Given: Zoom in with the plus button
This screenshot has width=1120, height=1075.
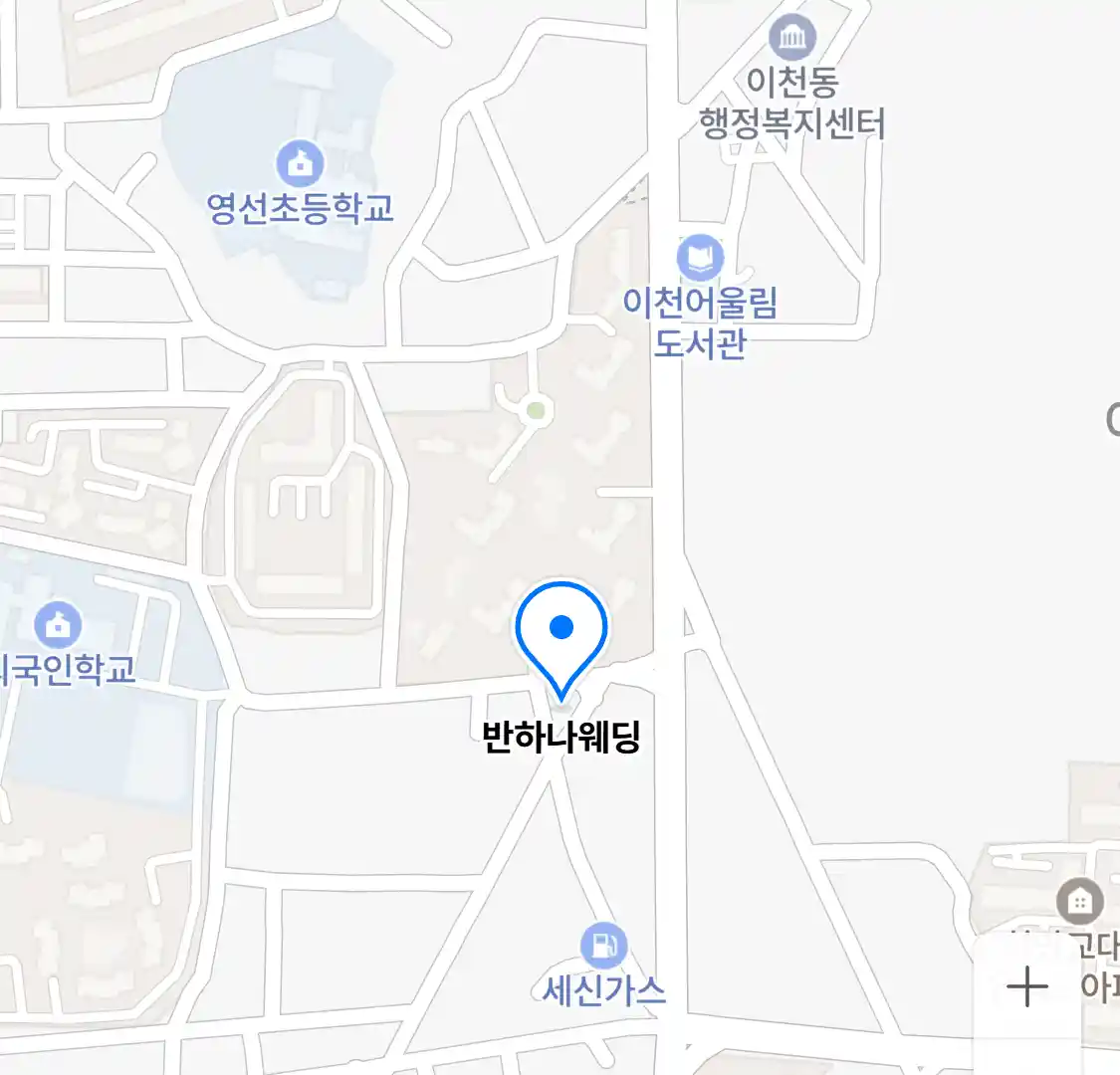Looking at the screenshot, I should click(1026, 987).
